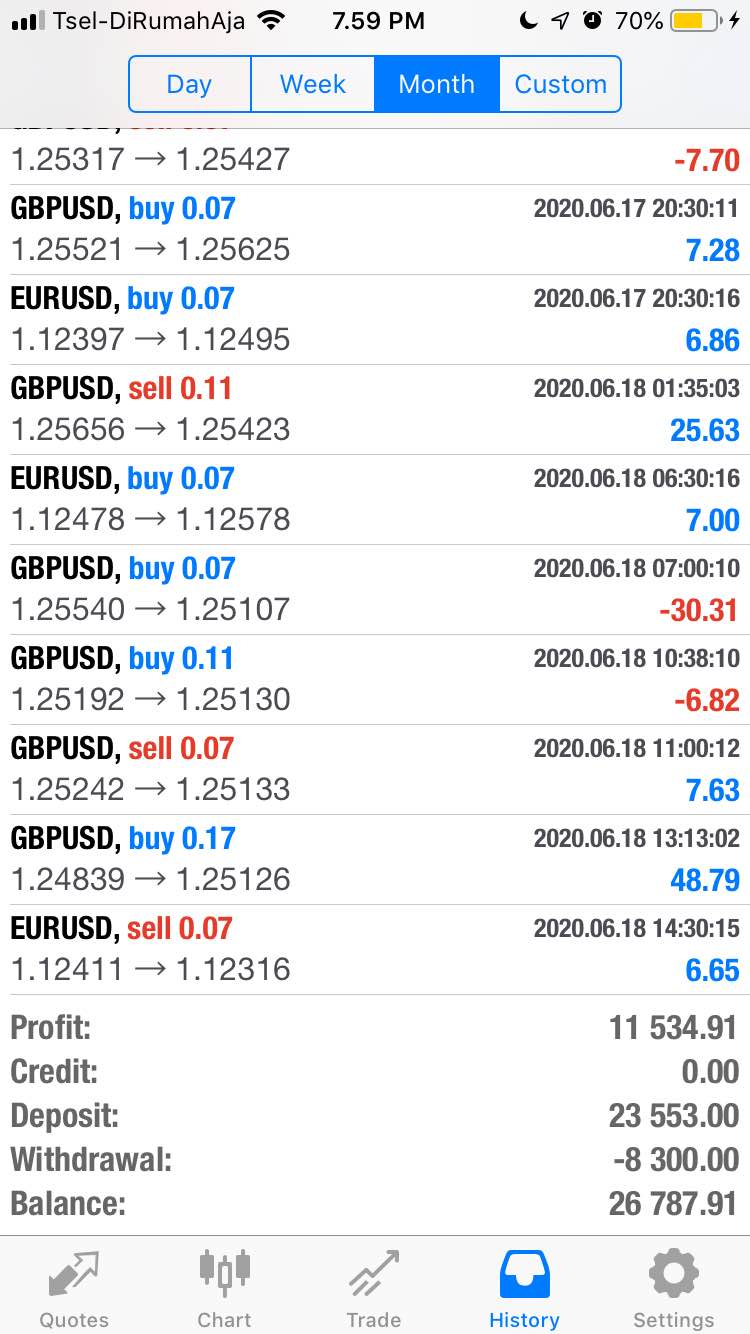
Task: Select the Week period filter
Action: click(x=313, y=84)
